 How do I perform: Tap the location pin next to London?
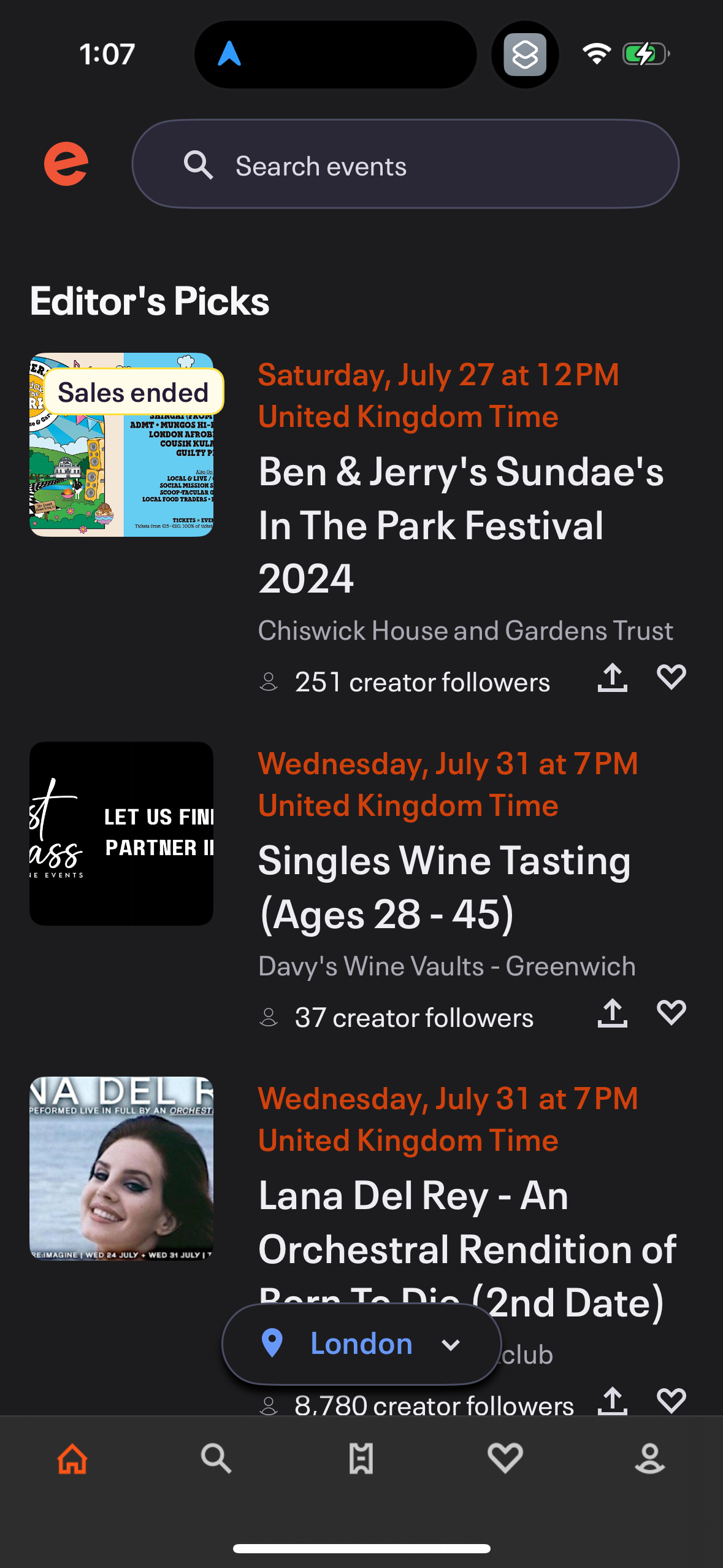272,1343
